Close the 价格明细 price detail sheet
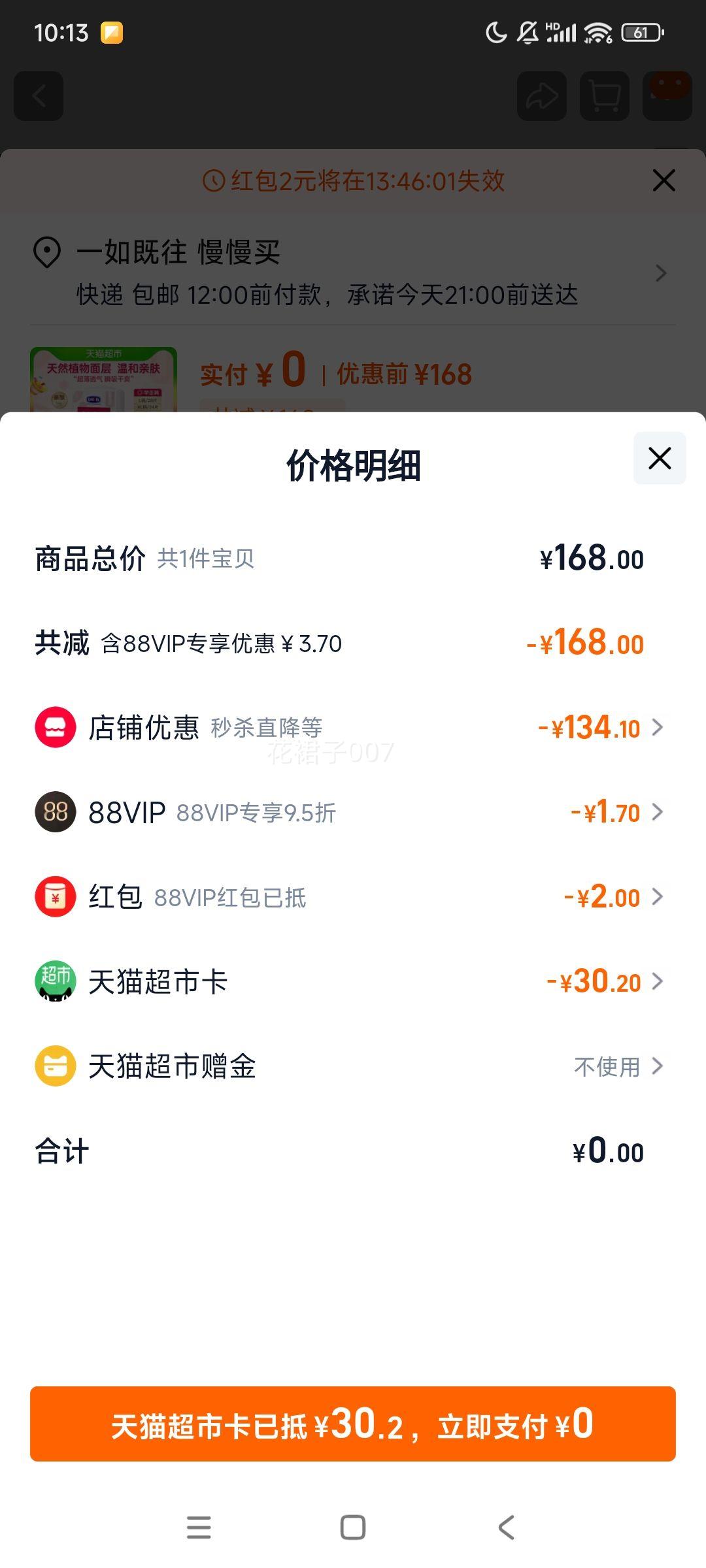This screenshot has height=1568, width=706. click(660, 458)
